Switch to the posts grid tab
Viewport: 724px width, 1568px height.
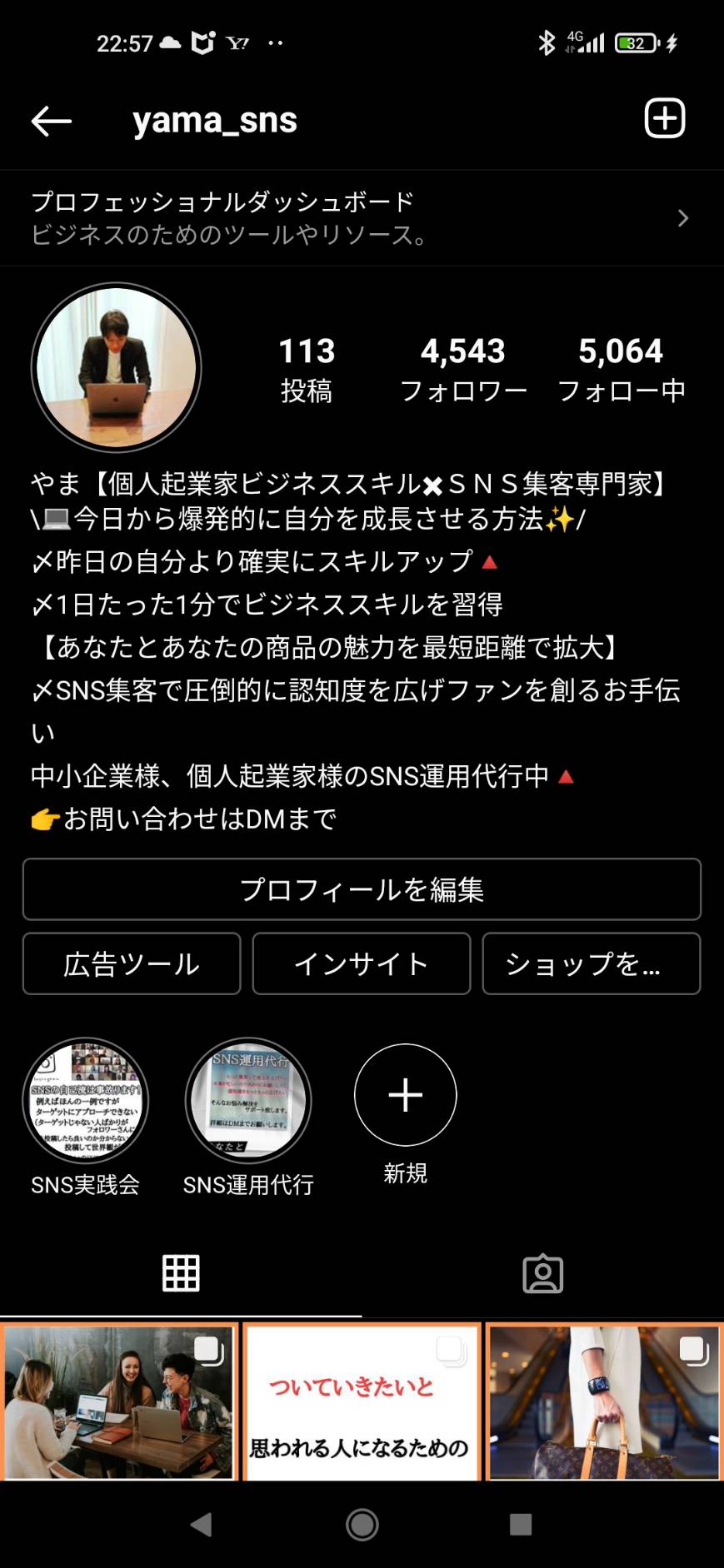[181, 1273]
